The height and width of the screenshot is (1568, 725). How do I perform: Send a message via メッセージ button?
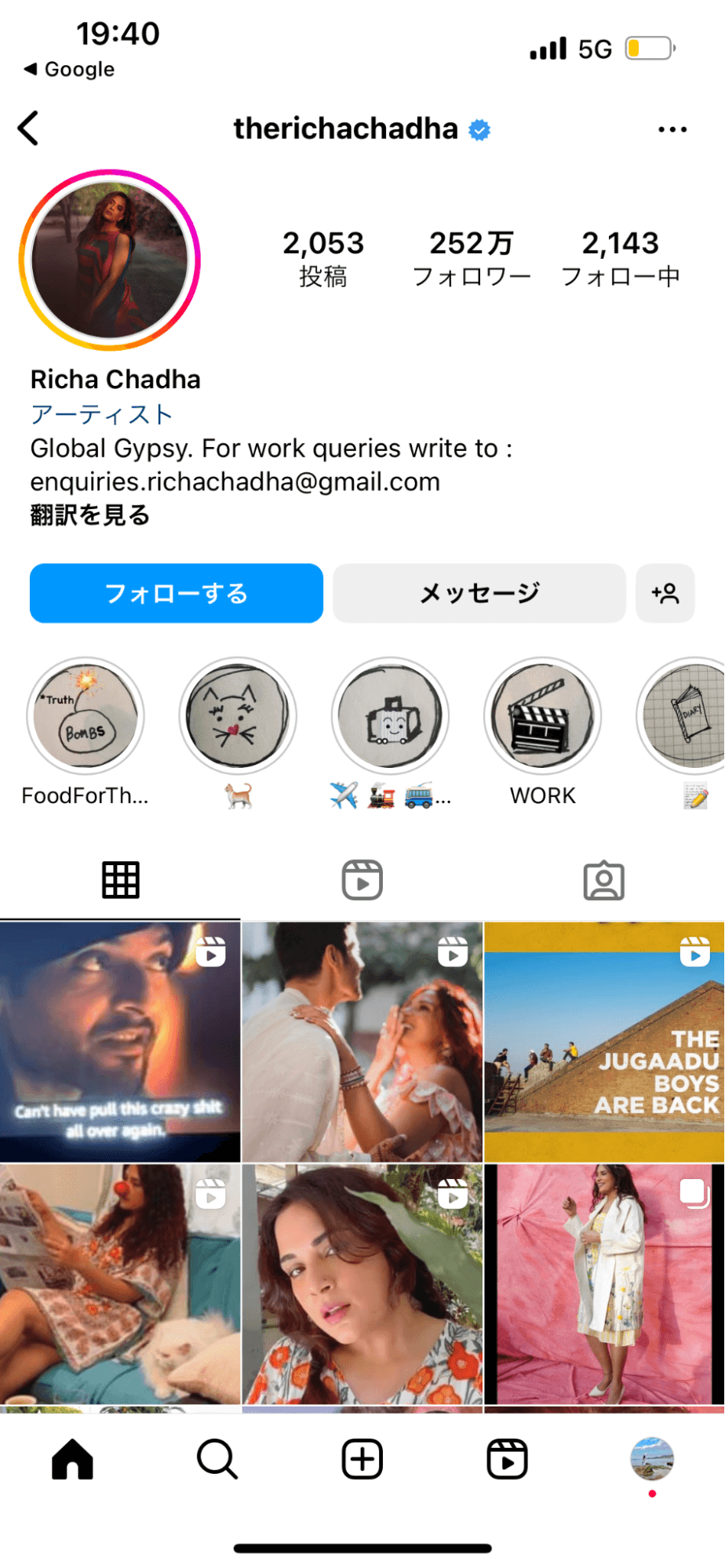coord(479,593)
